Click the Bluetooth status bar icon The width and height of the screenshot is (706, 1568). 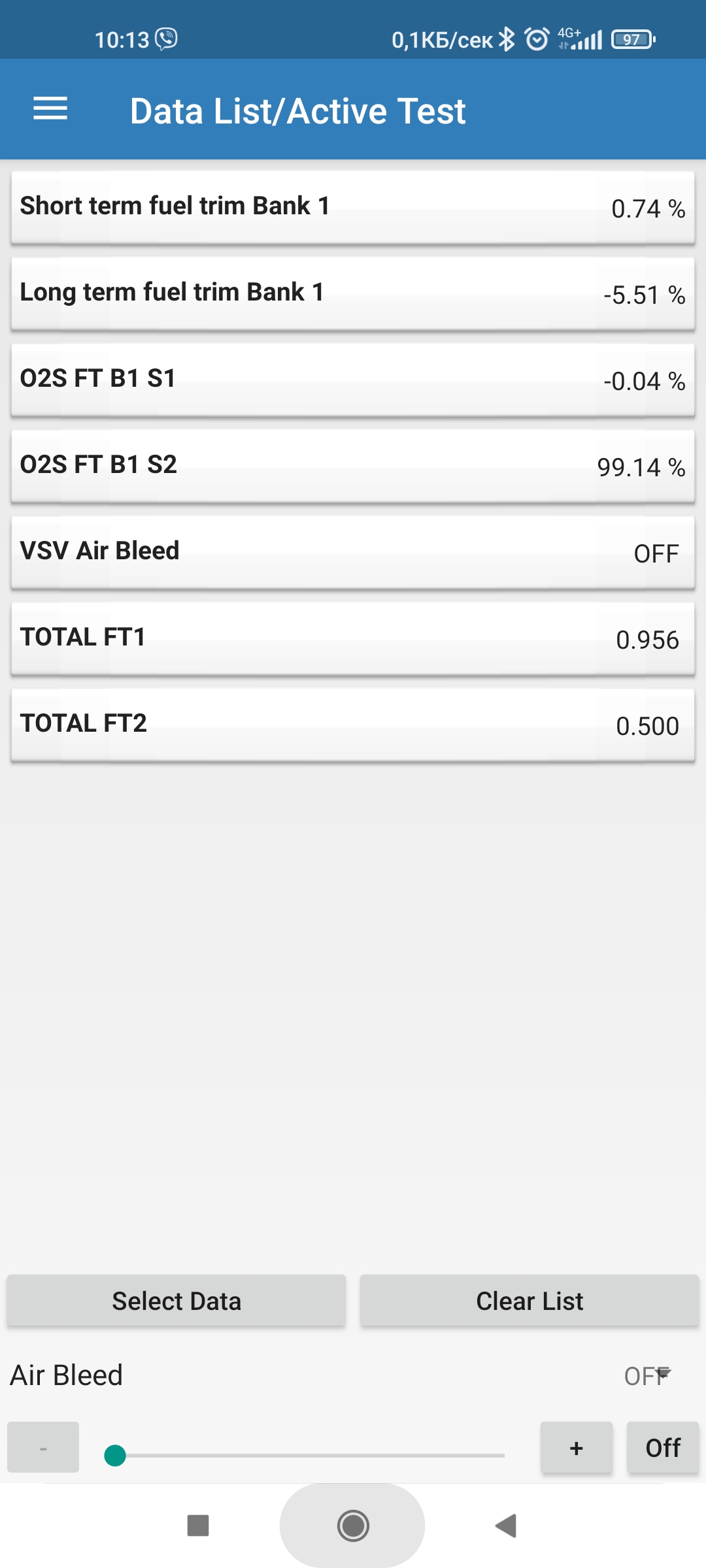tap(505, 39)
